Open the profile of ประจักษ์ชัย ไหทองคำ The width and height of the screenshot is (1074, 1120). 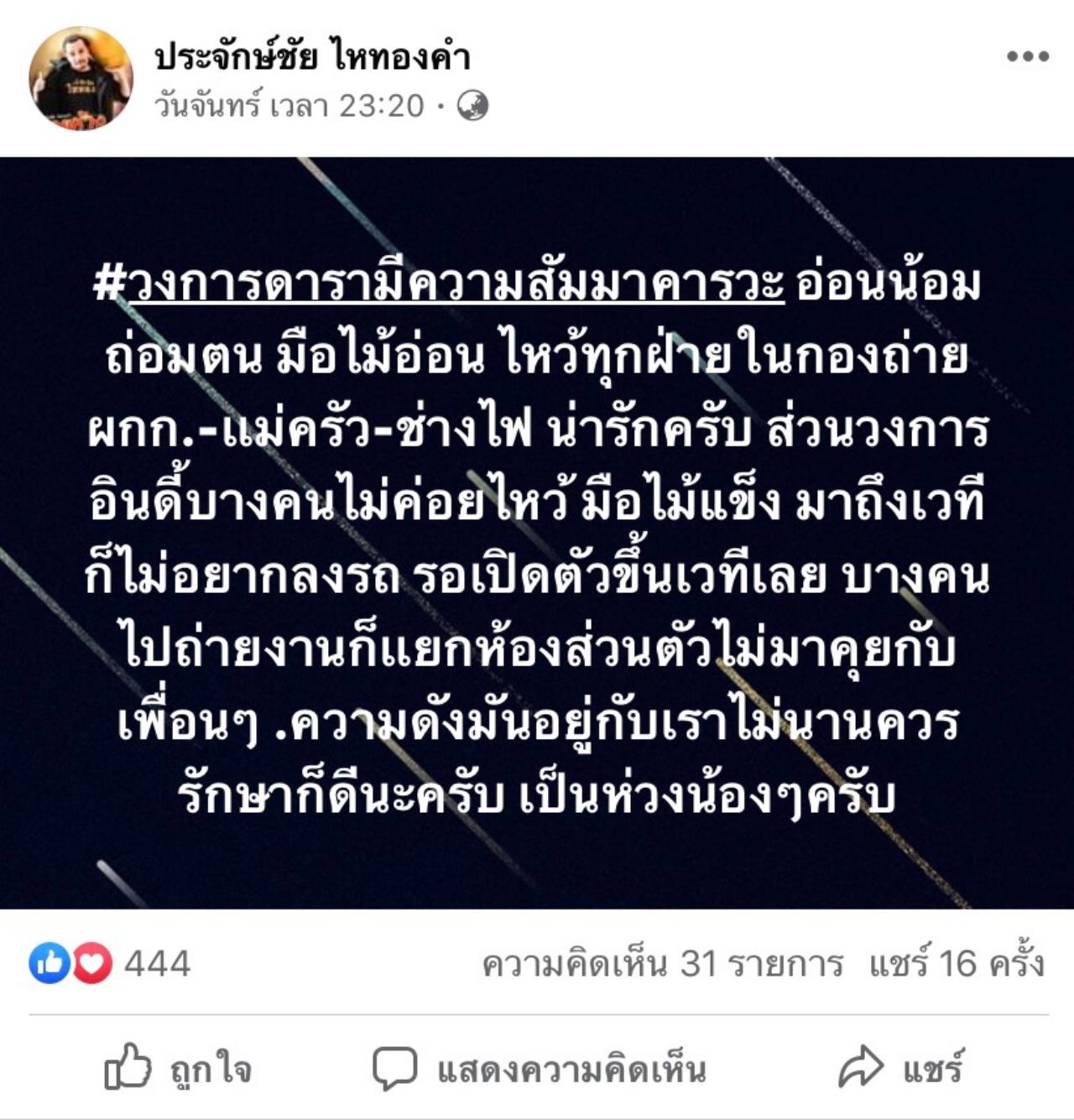click(x=312, y=57)
